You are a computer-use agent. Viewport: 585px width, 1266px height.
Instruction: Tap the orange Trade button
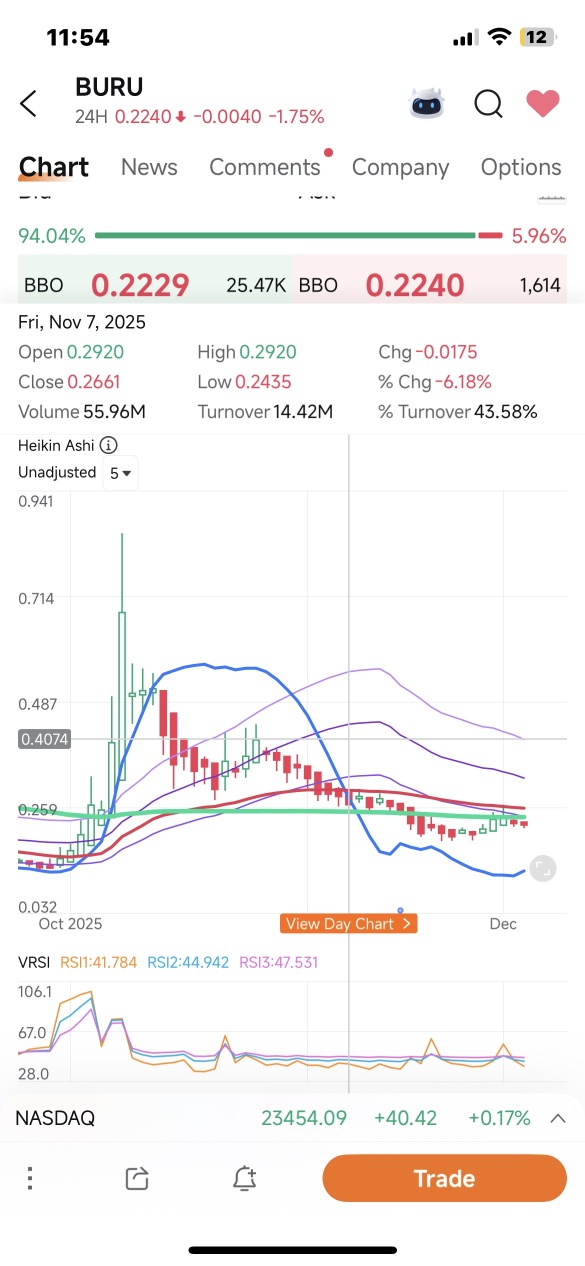tap(444, 1178)
